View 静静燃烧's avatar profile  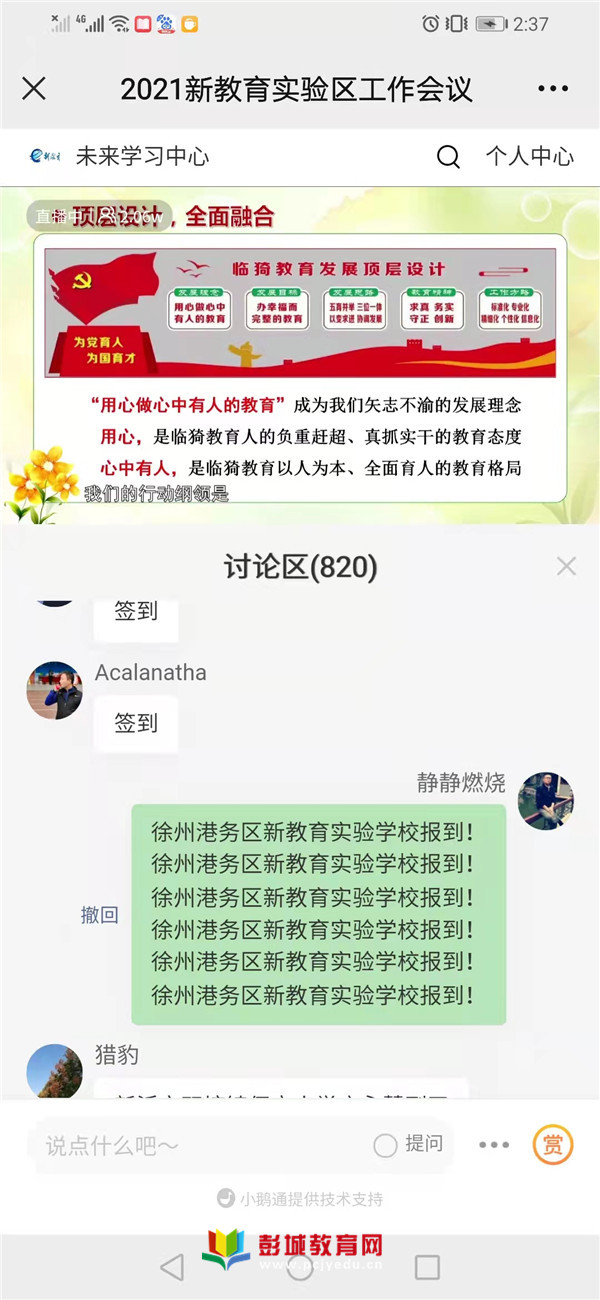pyautogui.click(x=545, y=800)
